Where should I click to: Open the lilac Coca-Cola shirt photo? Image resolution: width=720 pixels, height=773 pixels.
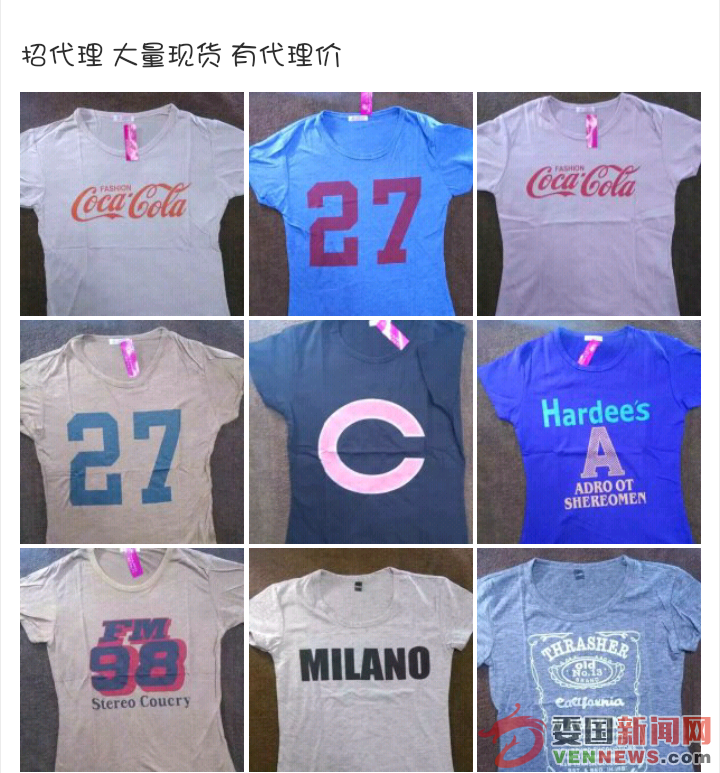click(588, 204)
